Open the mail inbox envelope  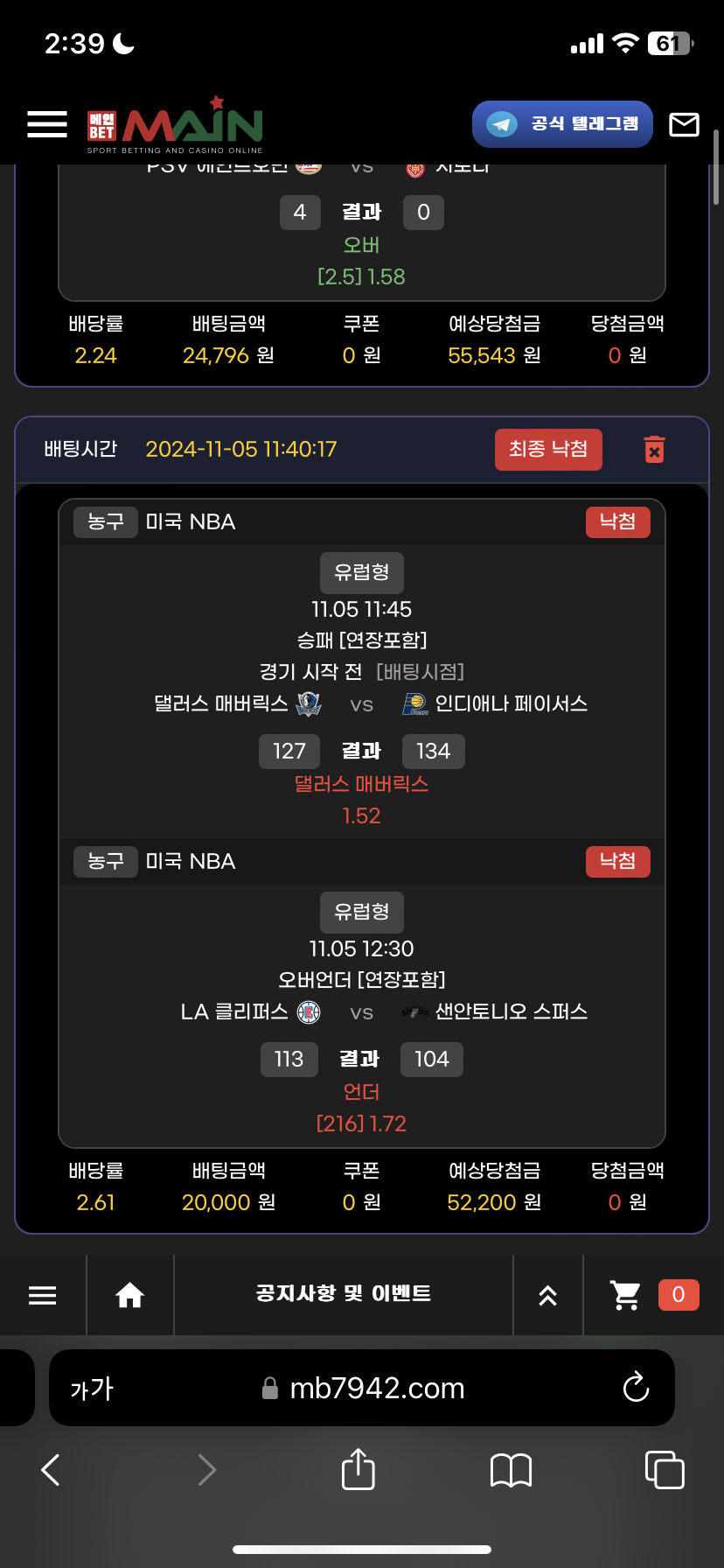[684, 124]
